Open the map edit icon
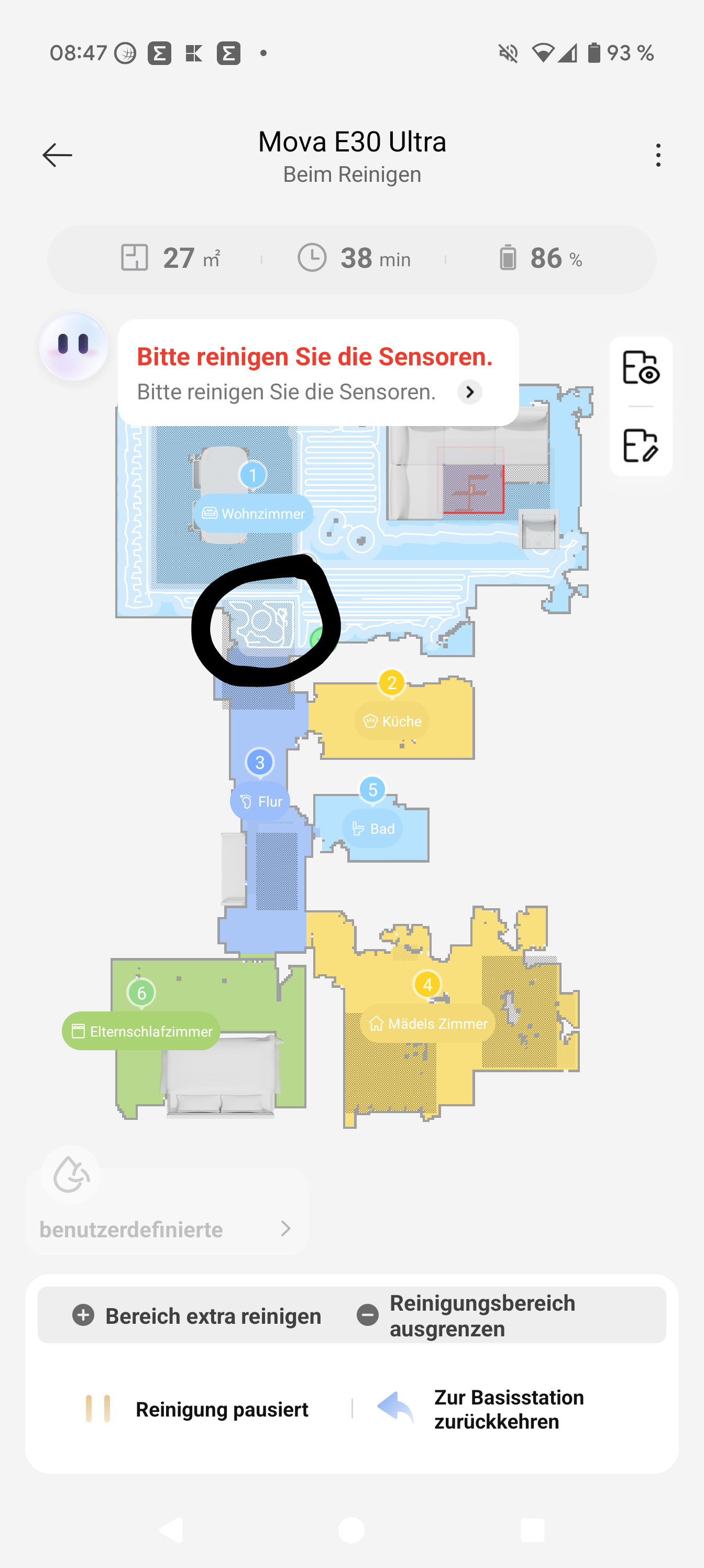 point(641,445)
